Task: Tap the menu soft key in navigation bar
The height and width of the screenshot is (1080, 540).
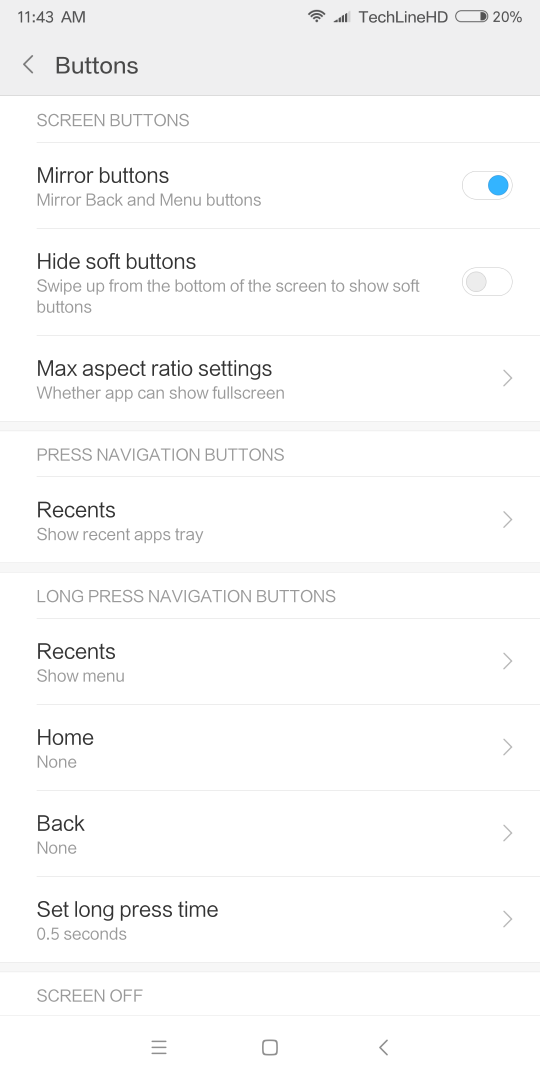Action: [159, 1048]
